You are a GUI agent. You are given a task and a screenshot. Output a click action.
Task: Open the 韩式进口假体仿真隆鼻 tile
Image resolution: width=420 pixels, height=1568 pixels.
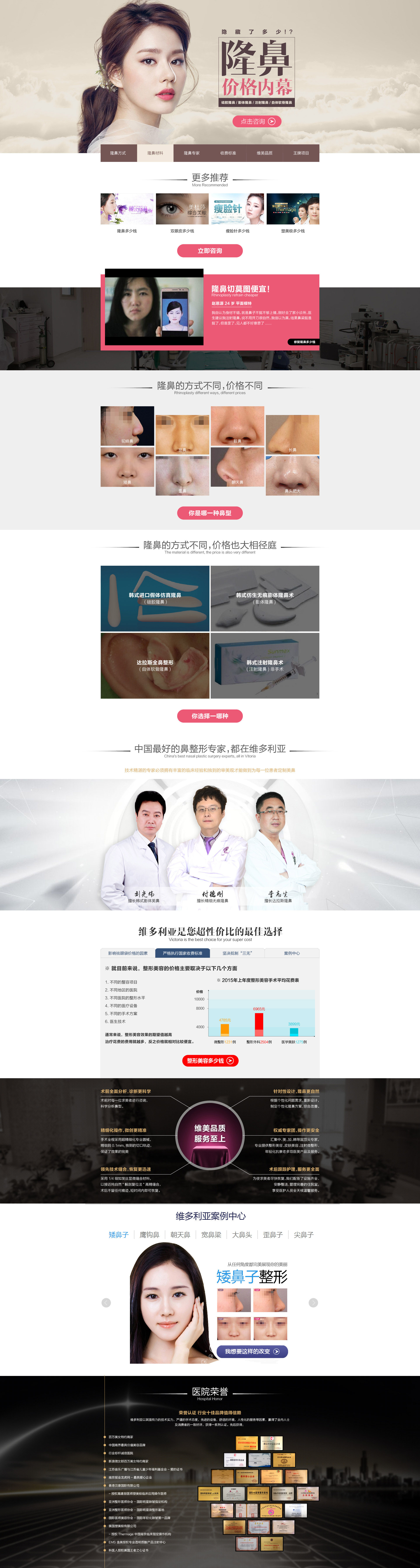[155, 598]
